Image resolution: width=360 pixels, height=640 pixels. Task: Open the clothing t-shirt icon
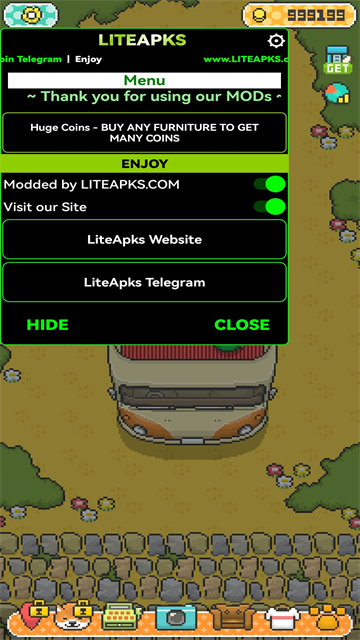point(283,617)
